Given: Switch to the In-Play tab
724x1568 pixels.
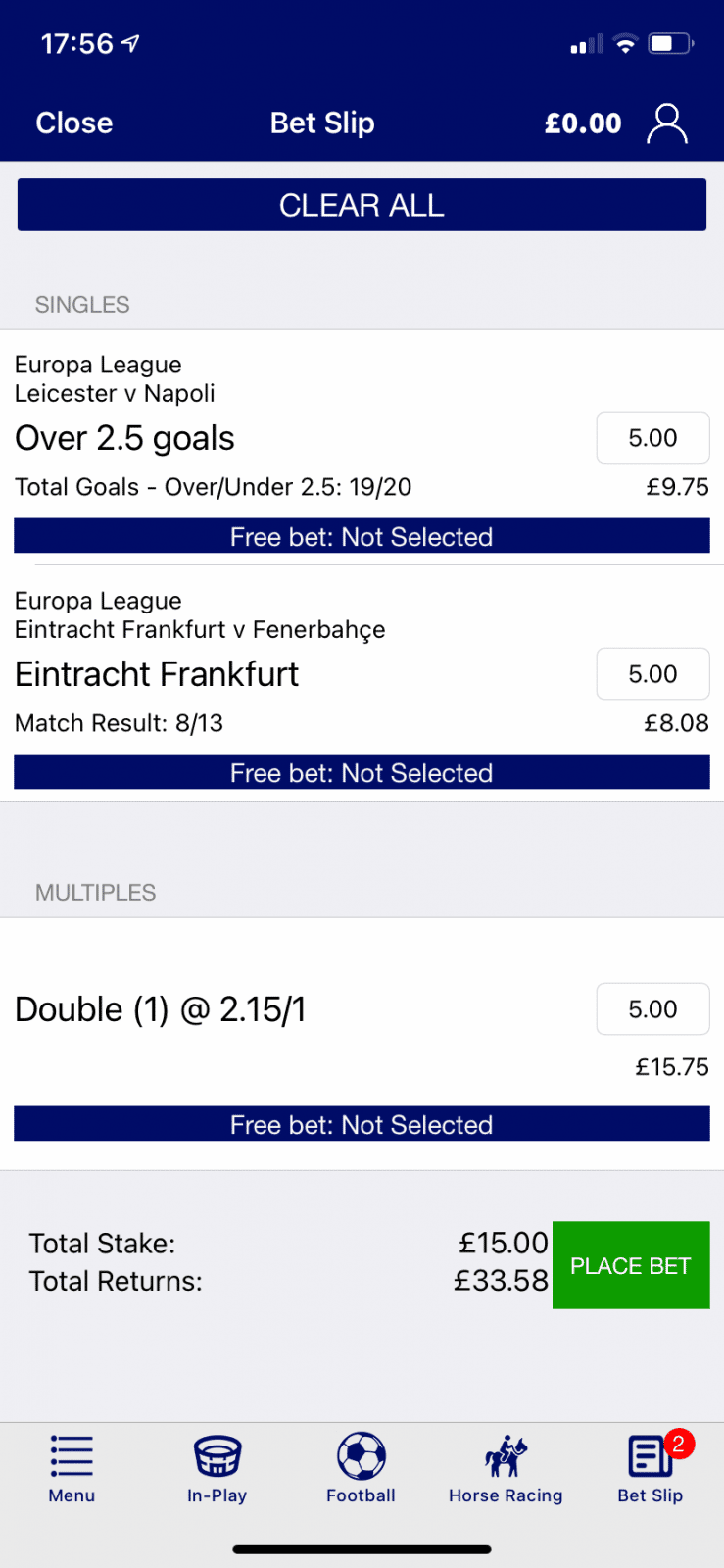Looking at the screenshot, I should point(217,1468).
